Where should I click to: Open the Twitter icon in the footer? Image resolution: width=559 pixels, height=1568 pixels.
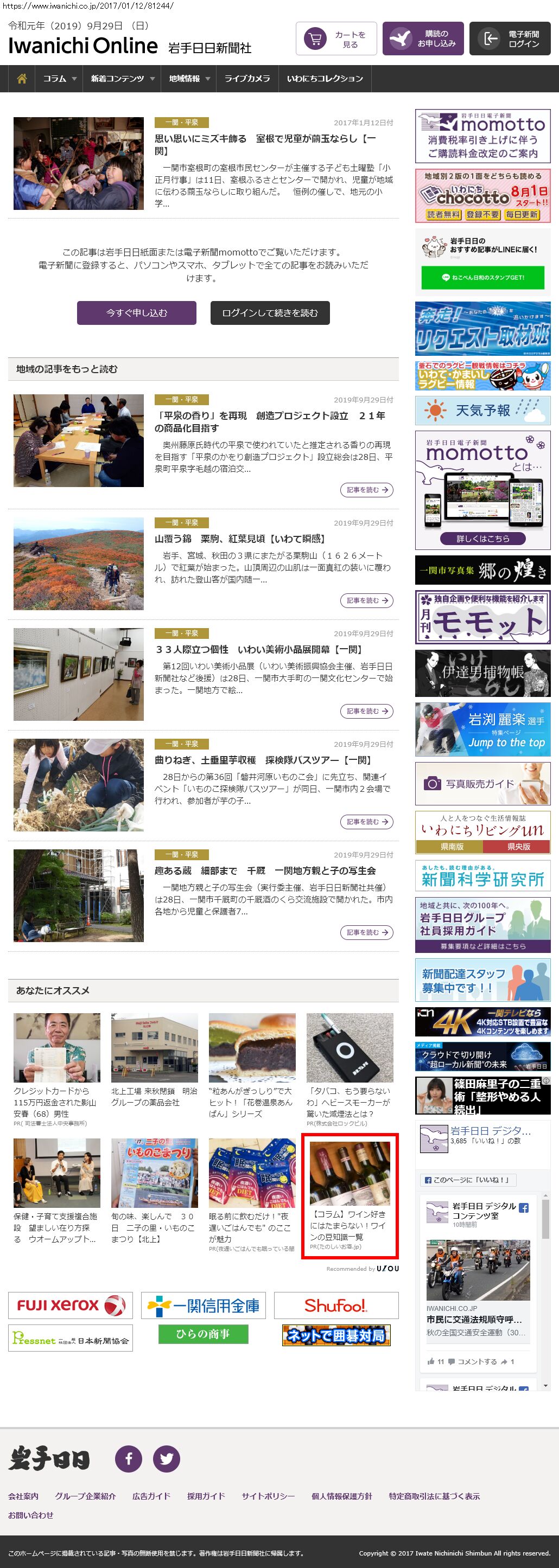166,1458
